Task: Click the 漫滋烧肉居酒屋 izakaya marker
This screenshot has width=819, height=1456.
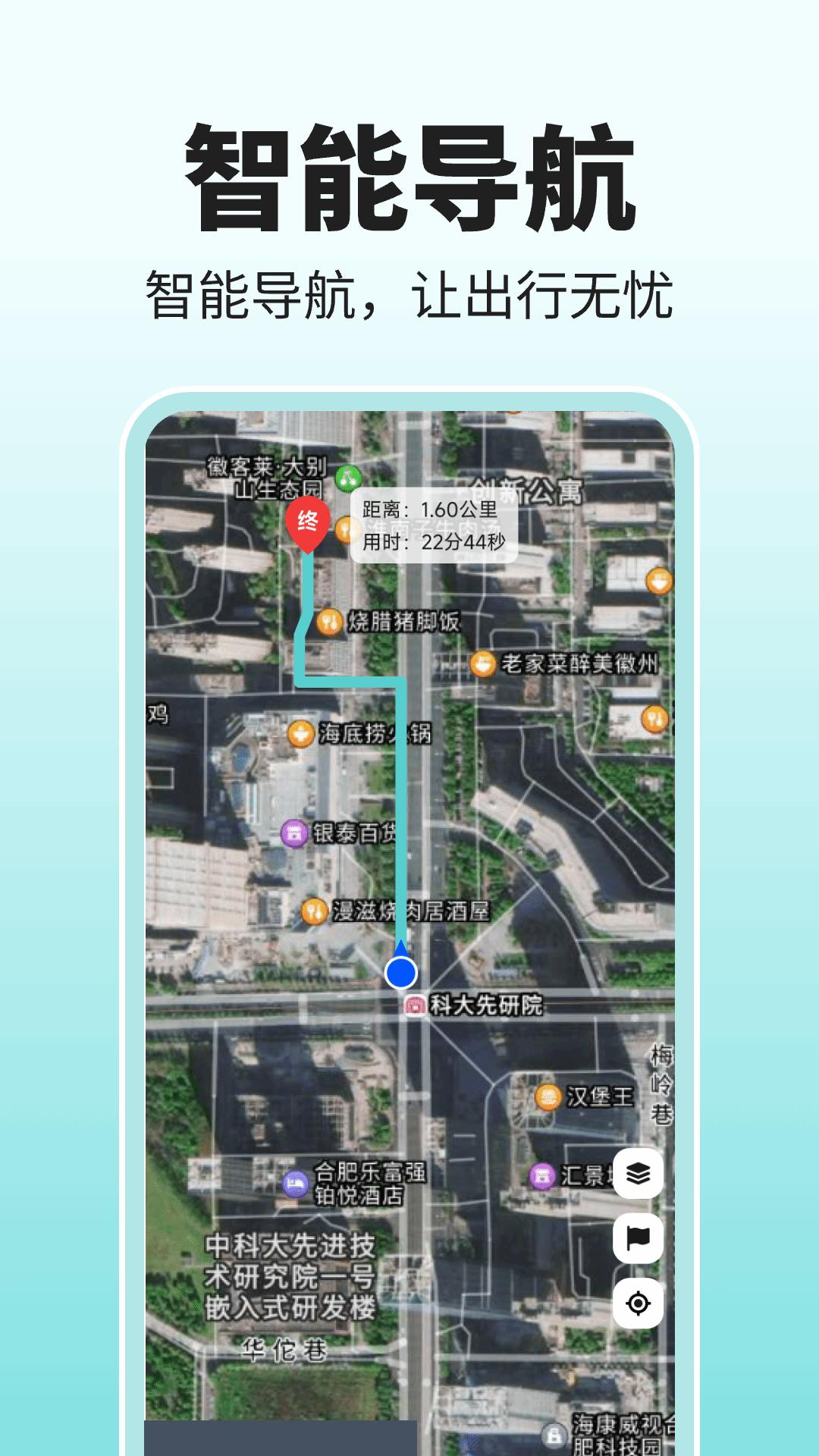Action: point(315,910)
